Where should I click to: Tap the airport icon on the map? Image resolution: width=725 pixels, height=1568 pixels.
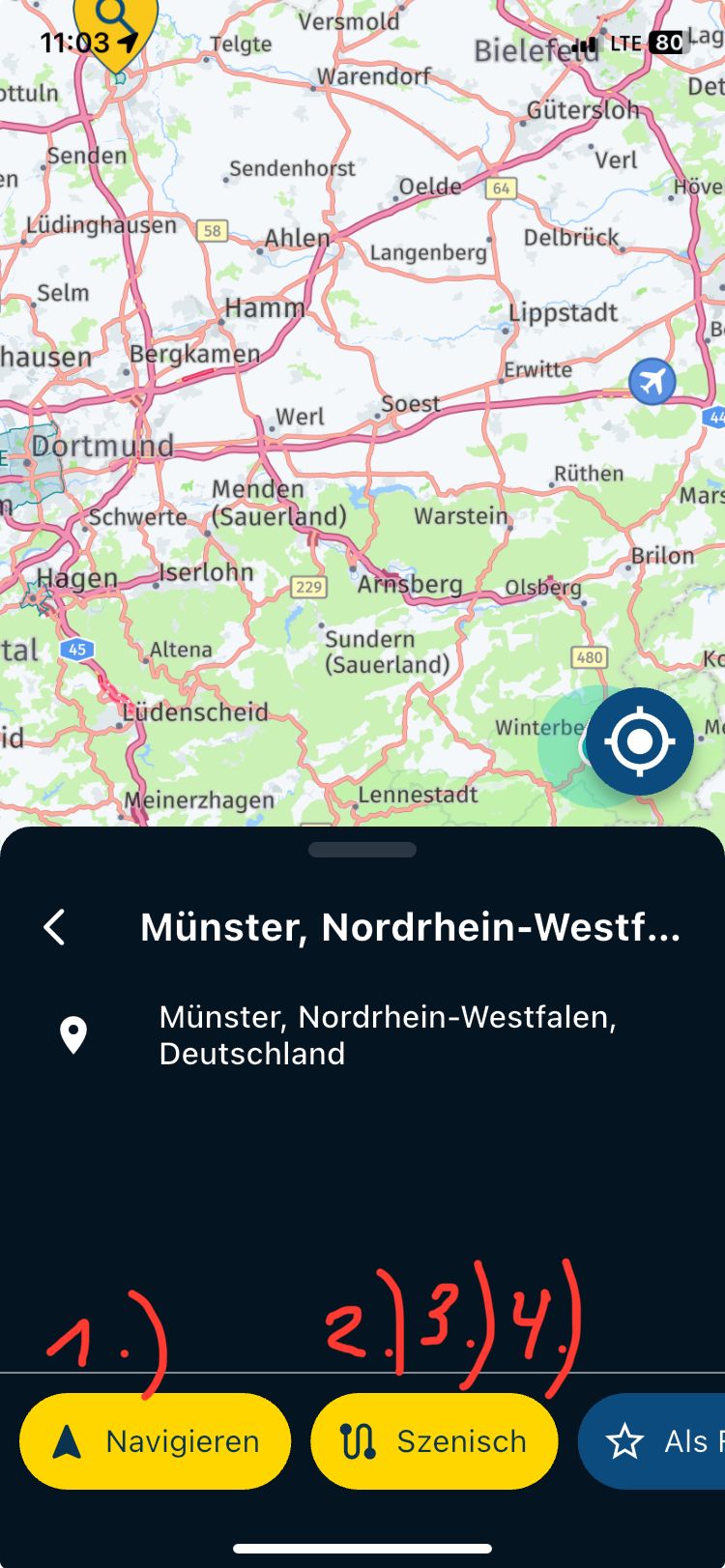[x=652, y=381]
